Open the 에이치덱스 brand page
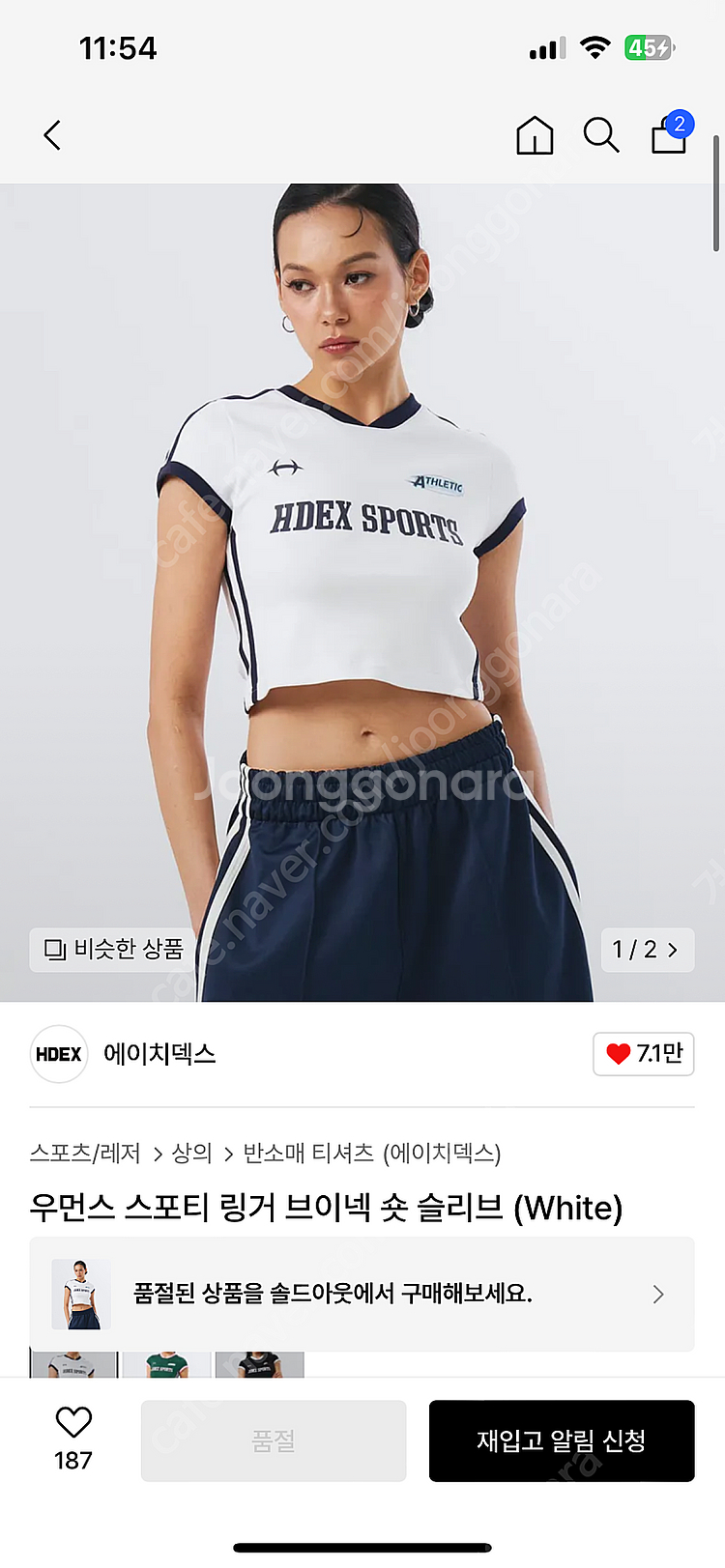725x1568 pixels. (x=159, y=1054)
